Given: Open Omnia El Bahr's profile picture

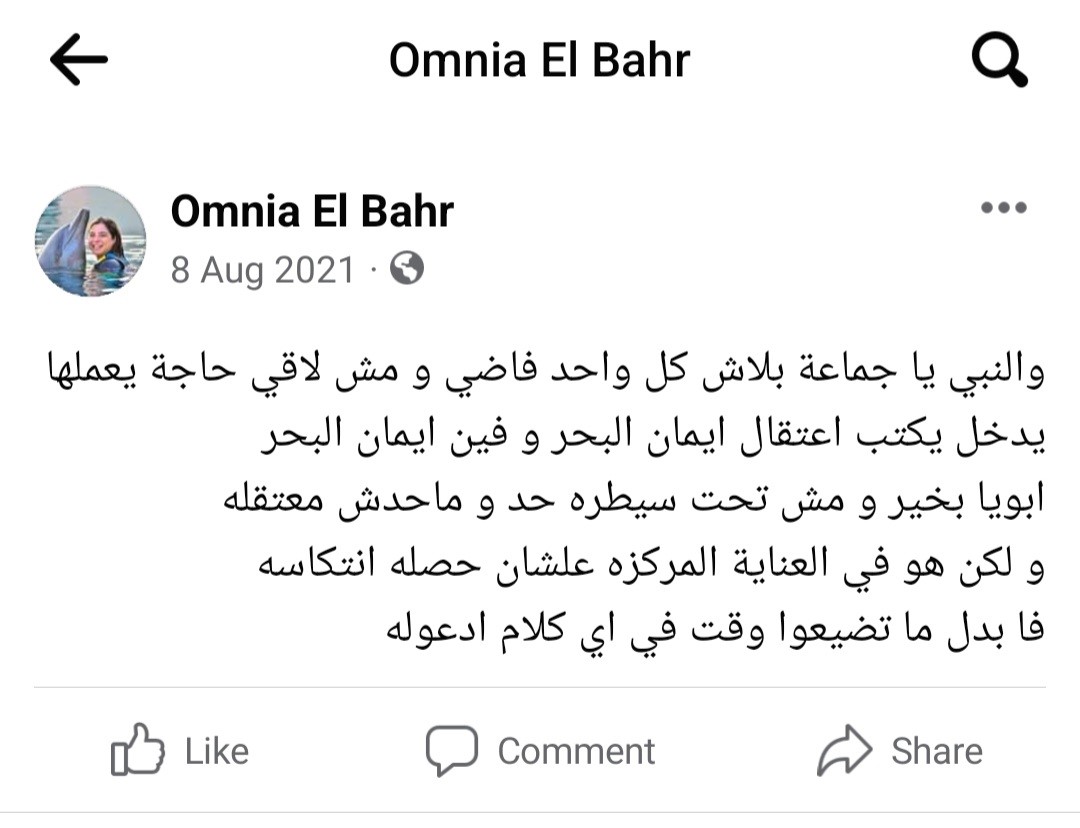Looking at the screenshot, I should click(90, 241).
